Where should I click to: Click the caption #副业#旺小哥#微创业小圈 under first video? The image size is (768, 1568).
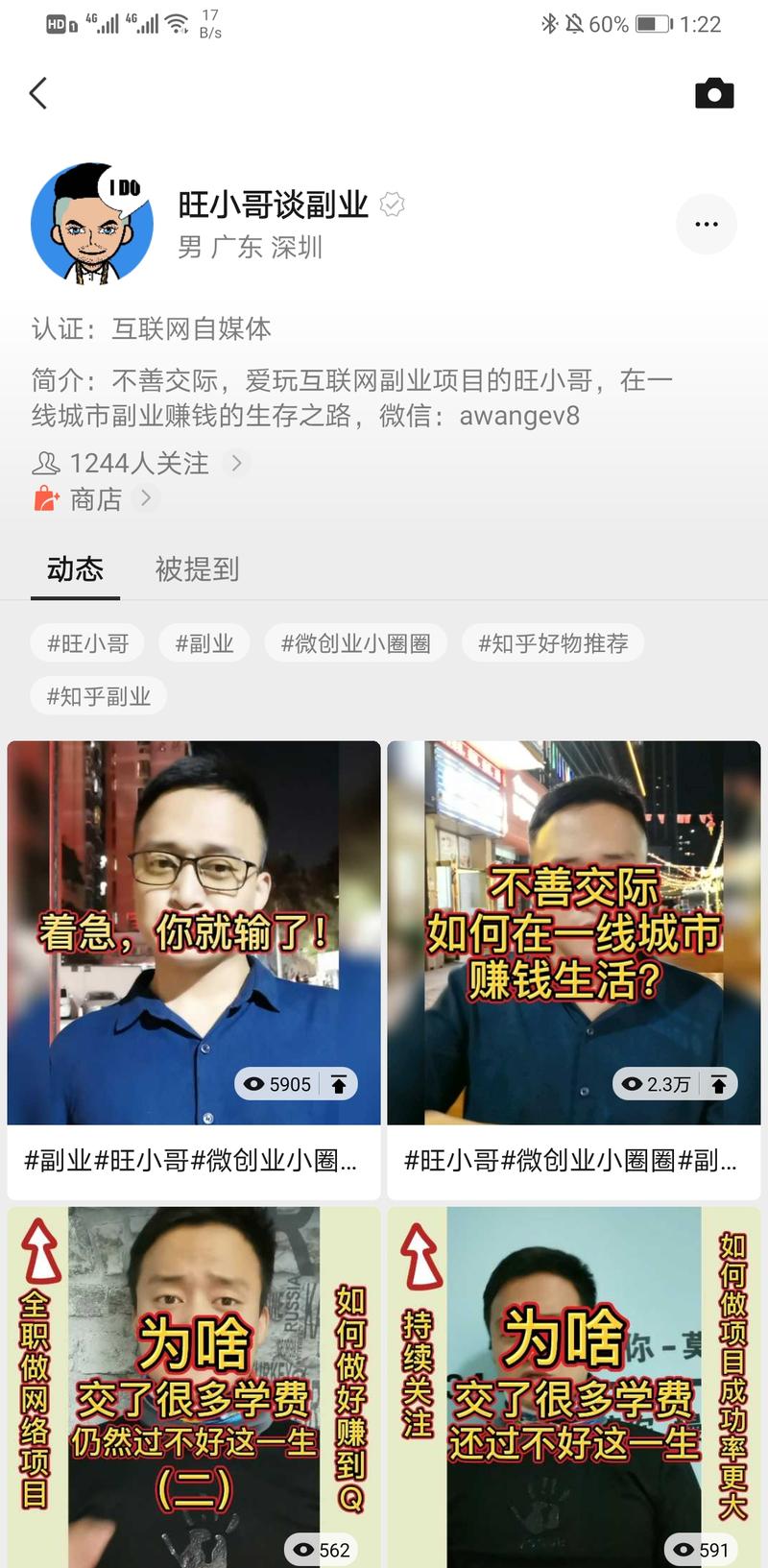(x=192, y=1161)
